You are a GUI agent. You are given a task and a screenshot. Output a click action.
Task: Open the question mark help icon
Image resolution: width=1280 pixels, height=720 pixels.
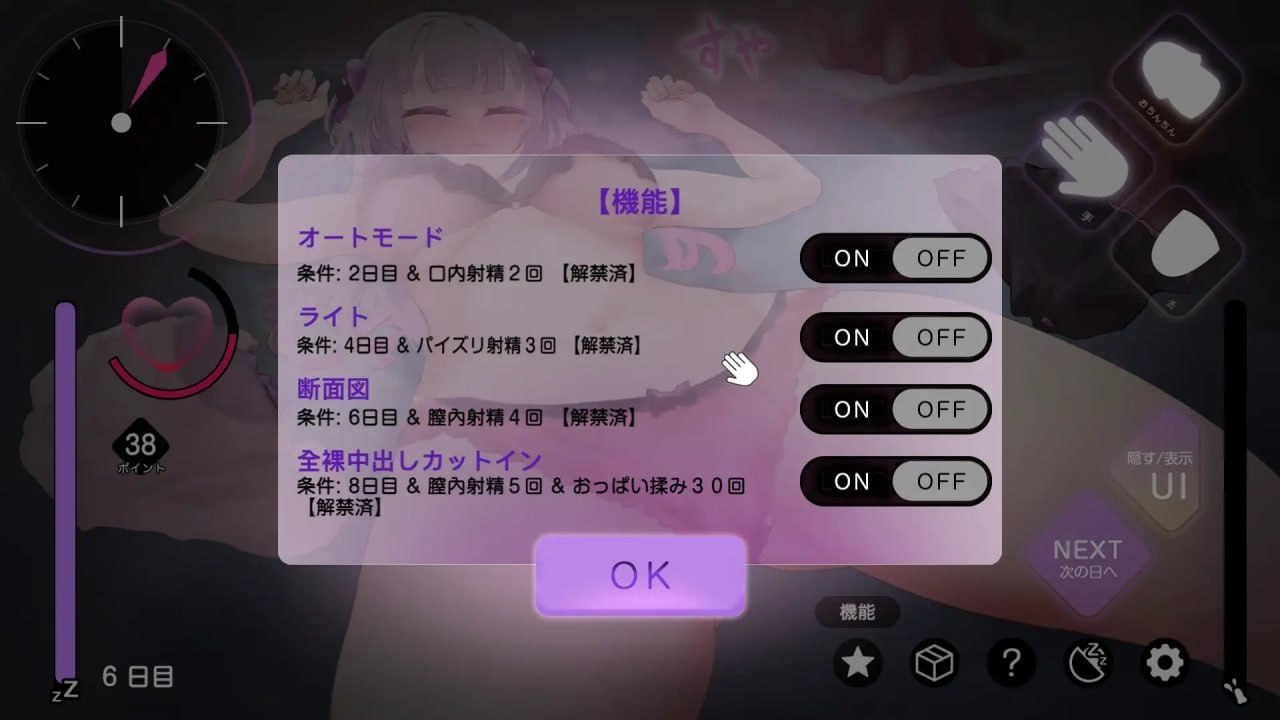(1011, 663)
